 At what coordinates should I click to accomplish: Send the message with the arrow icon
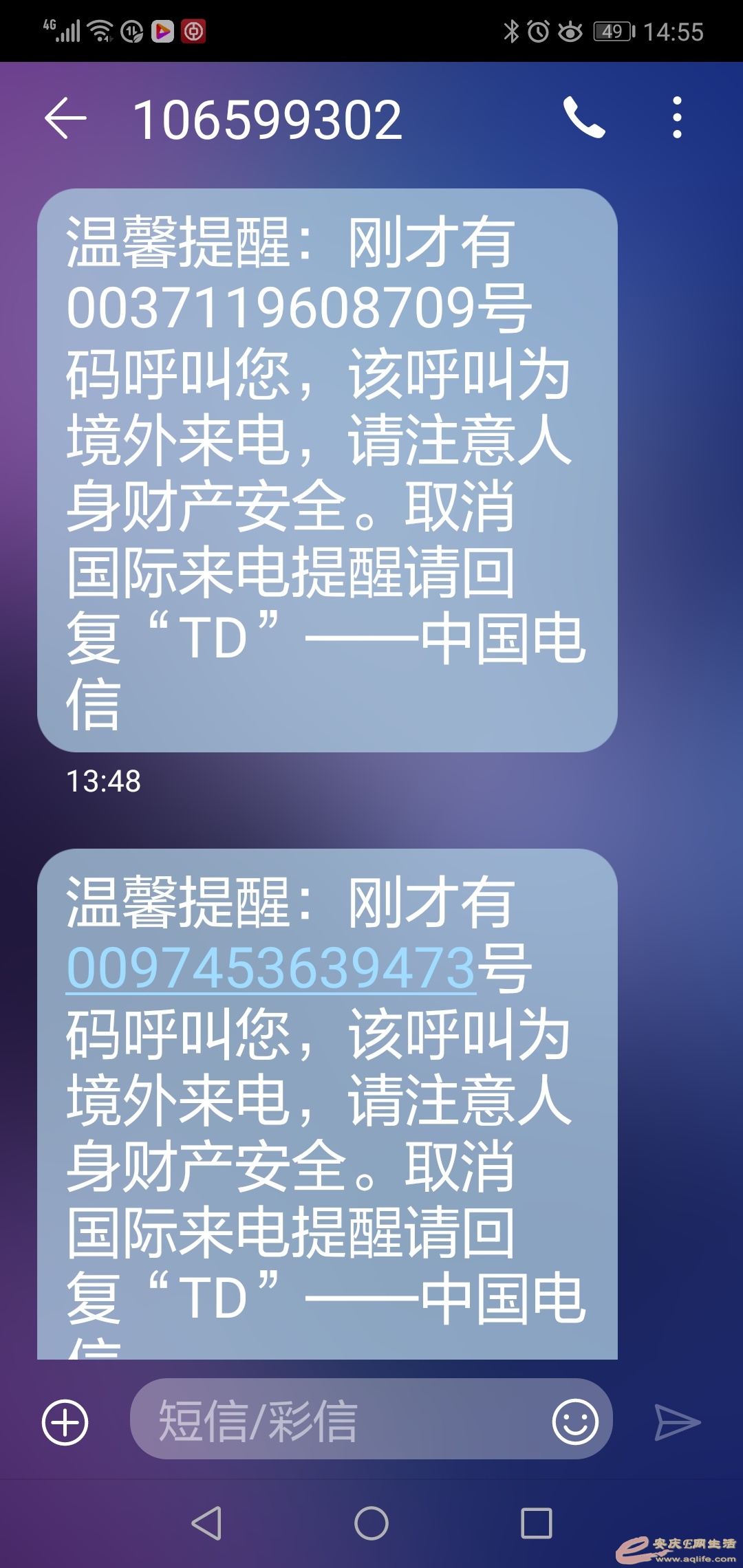(x=677, y=1422)
